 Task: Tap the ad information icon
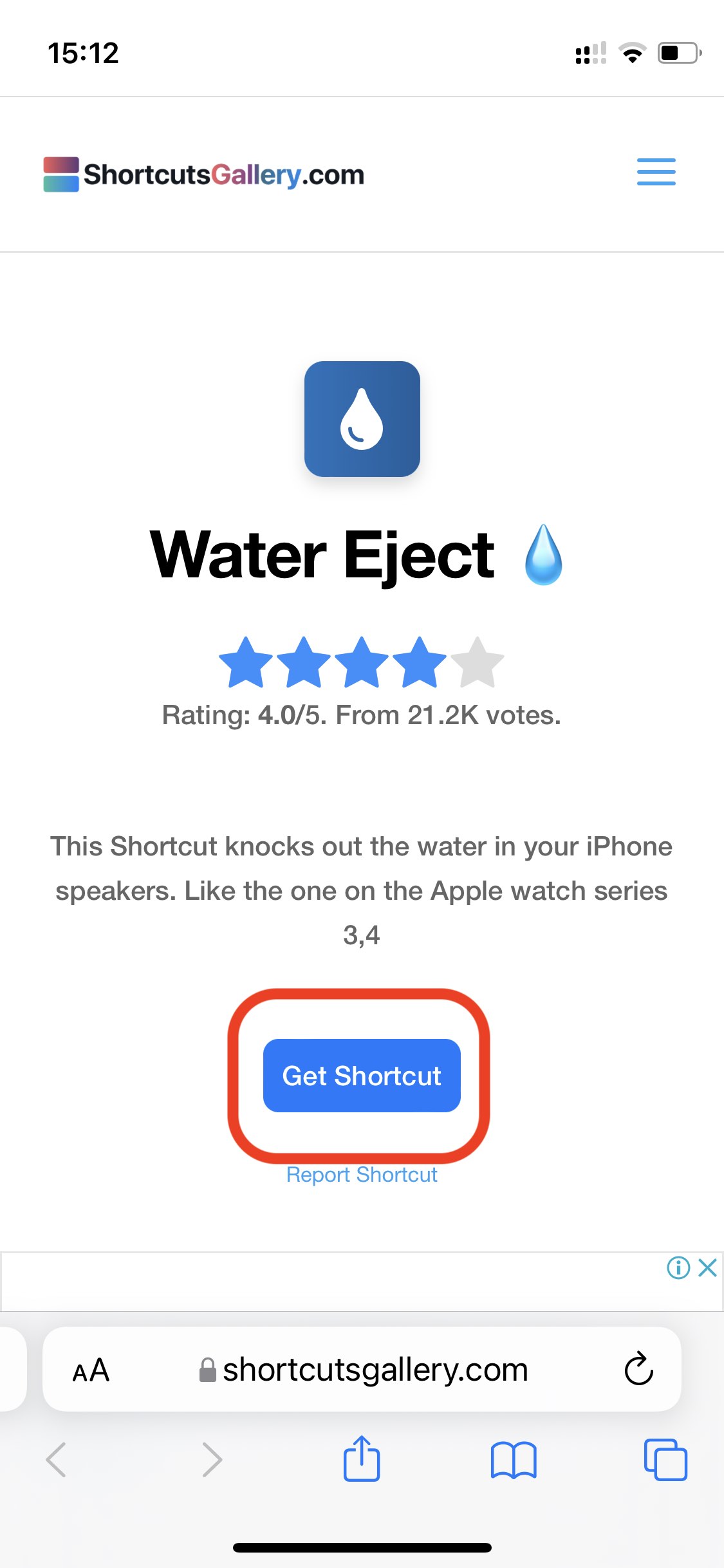click(x=678, y=1268)
